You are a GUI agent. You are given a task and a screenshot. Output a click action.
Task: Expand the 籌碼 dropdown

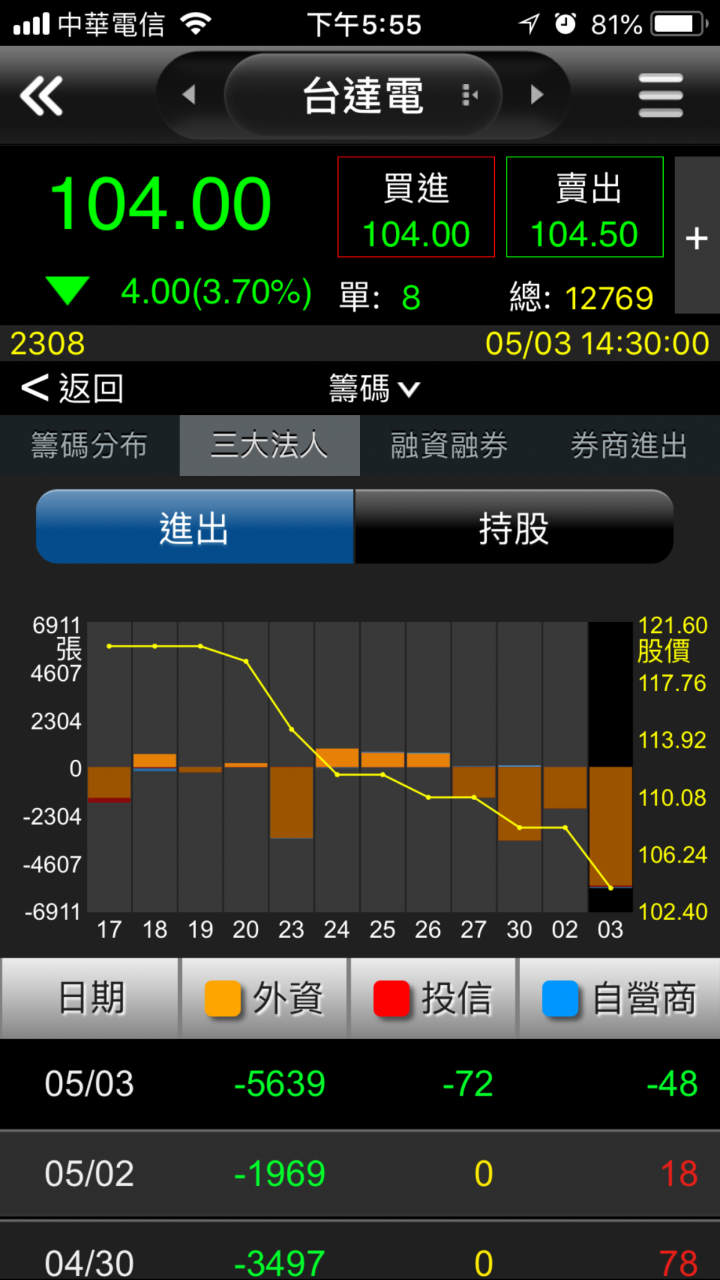[375, 388]
